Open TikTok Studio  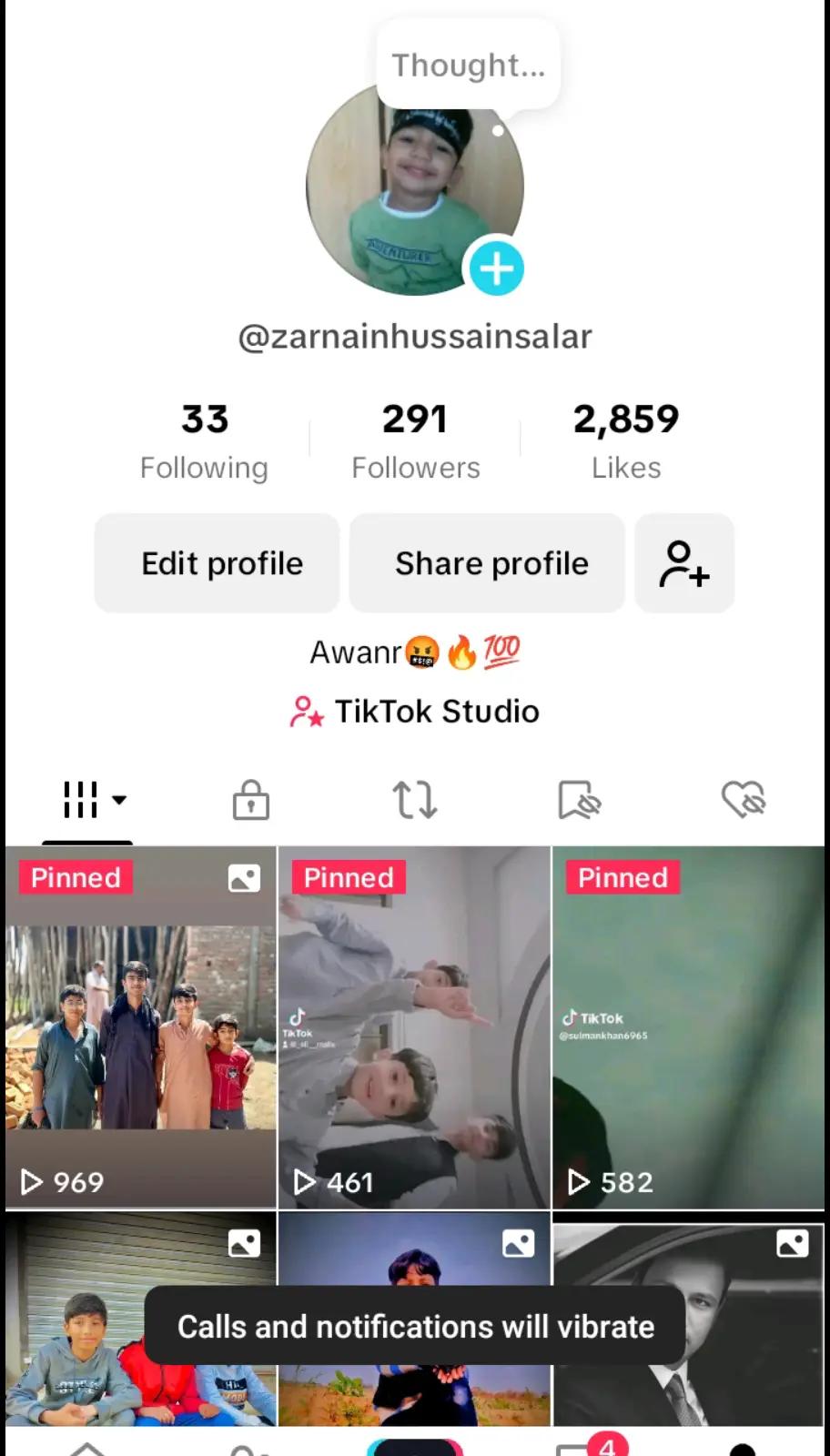pyautogui.click(x=415, y=712)
